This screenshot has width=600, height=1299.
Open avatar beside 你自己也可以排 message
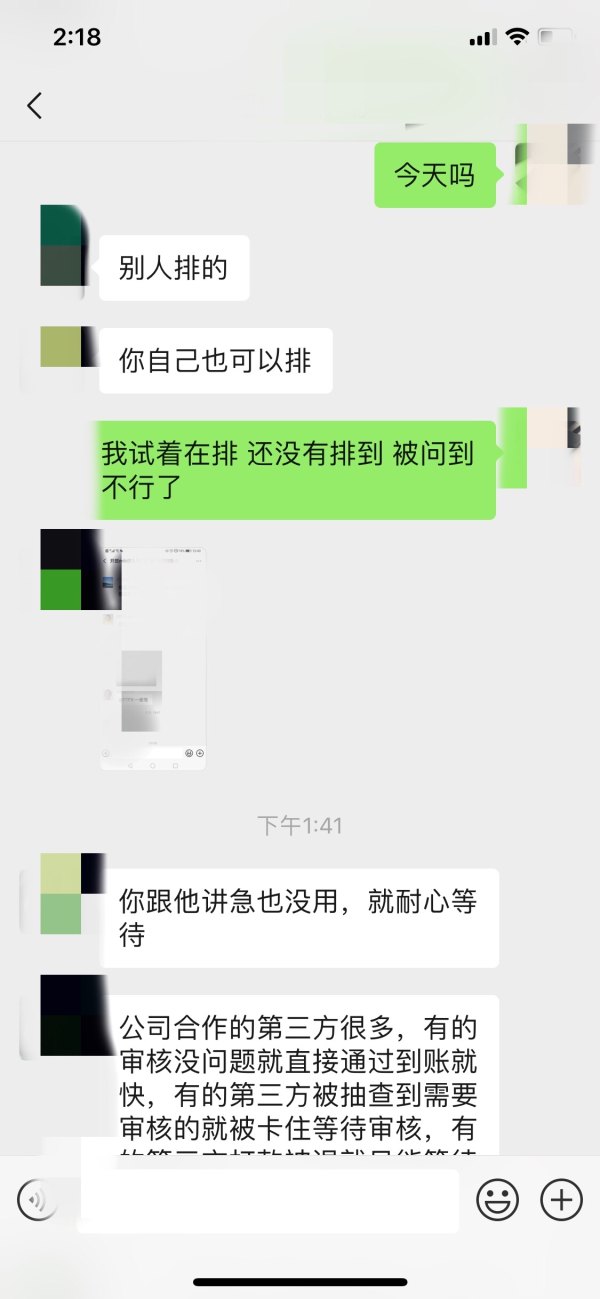[66, 347]
